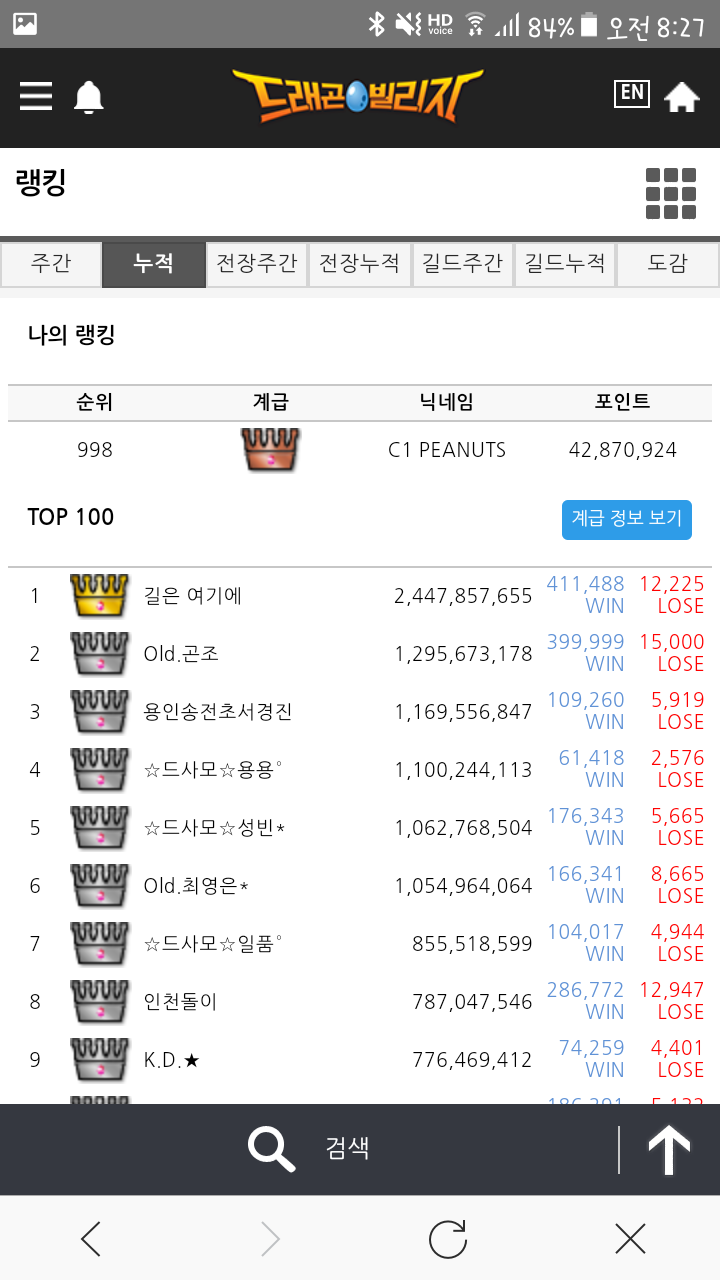Go to the home icon
The height and width of the screenshot is (1280, 720).
click(682, 97)
